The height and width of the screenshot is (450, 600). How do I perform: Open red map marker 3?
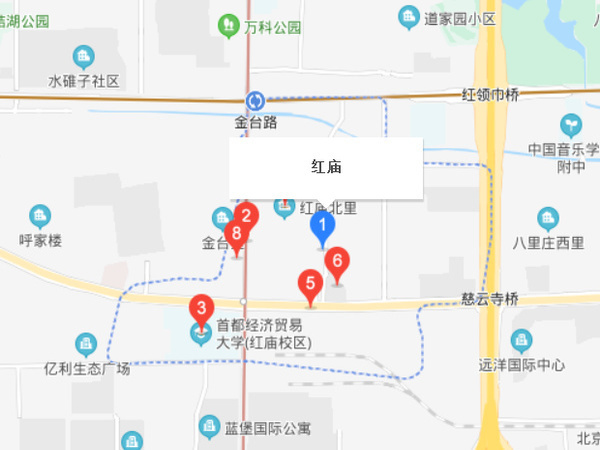pyautogui.click(x=202, y=309)
